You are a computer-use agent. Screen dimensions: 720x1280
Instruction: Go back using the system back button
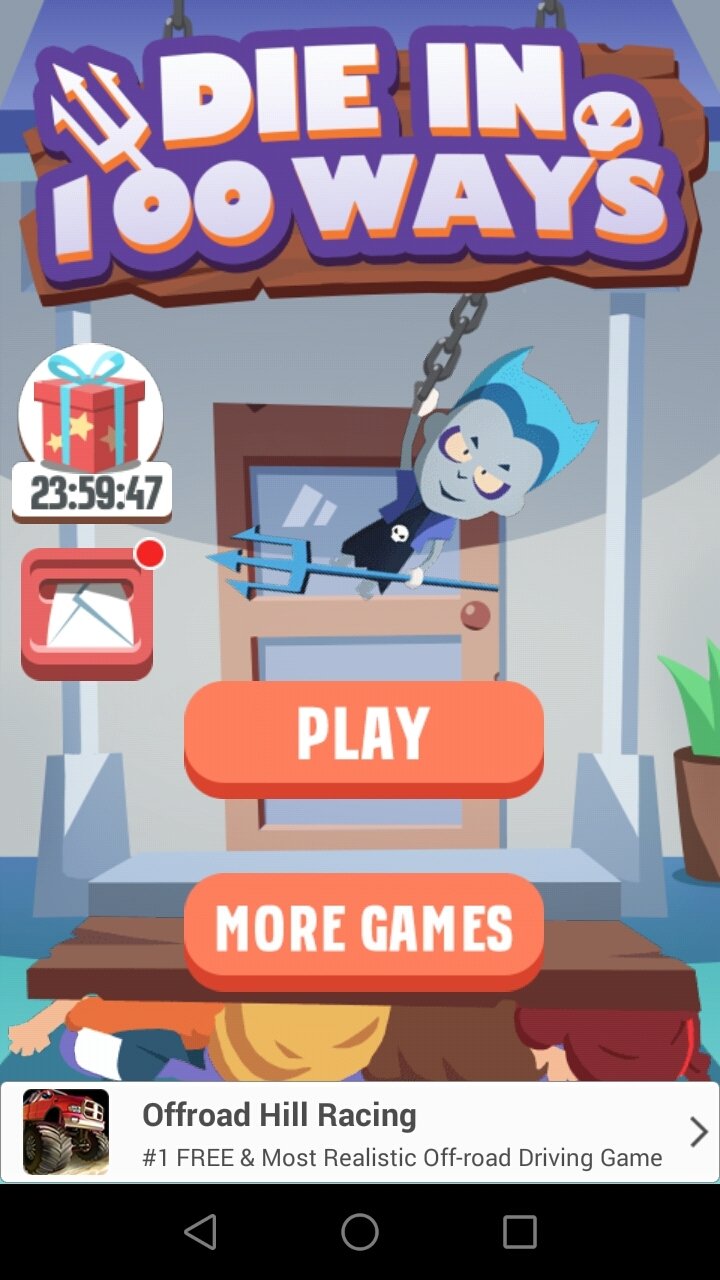pyautogui.click(x=200, y=1232)
